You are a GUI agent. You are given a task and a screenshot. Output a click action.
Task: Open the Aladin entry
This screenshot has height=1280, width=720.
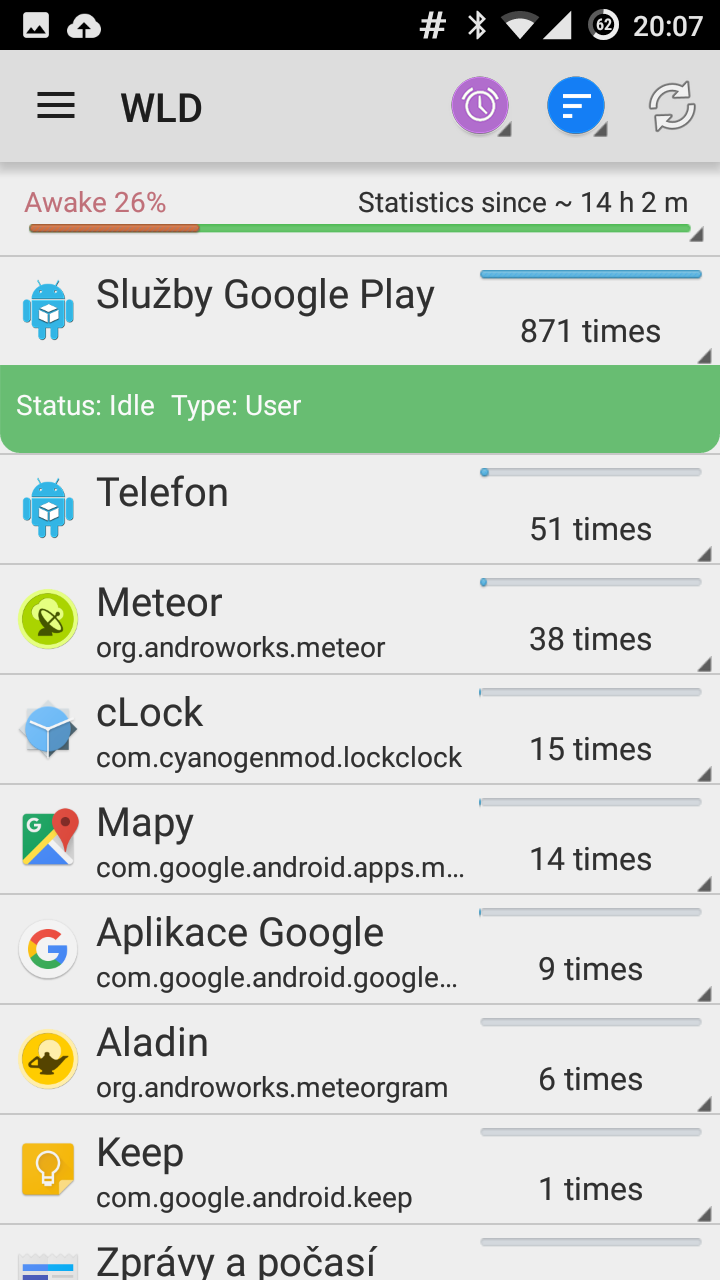(360, 1060)
